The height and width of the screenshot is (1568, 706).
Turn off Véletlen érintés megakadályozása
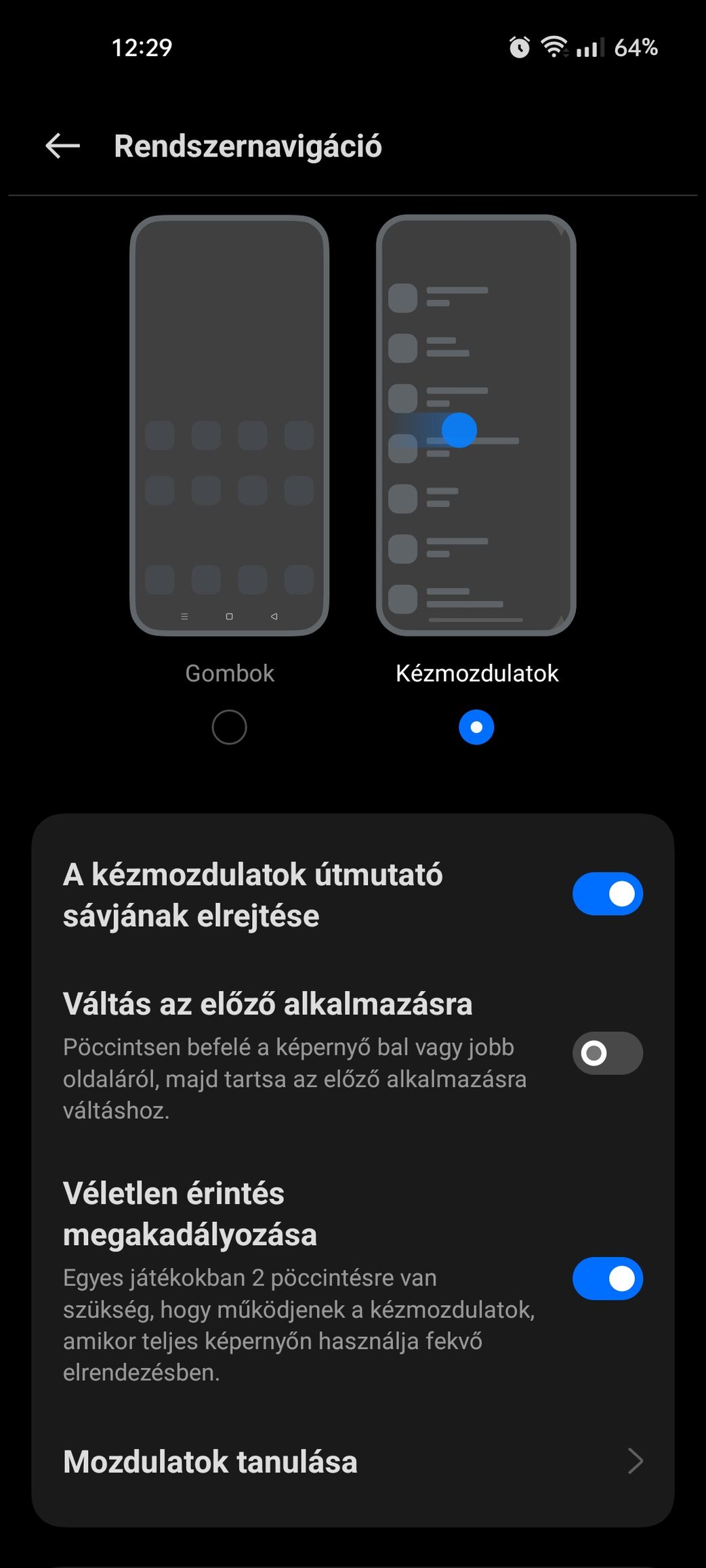coord(608,1279)
